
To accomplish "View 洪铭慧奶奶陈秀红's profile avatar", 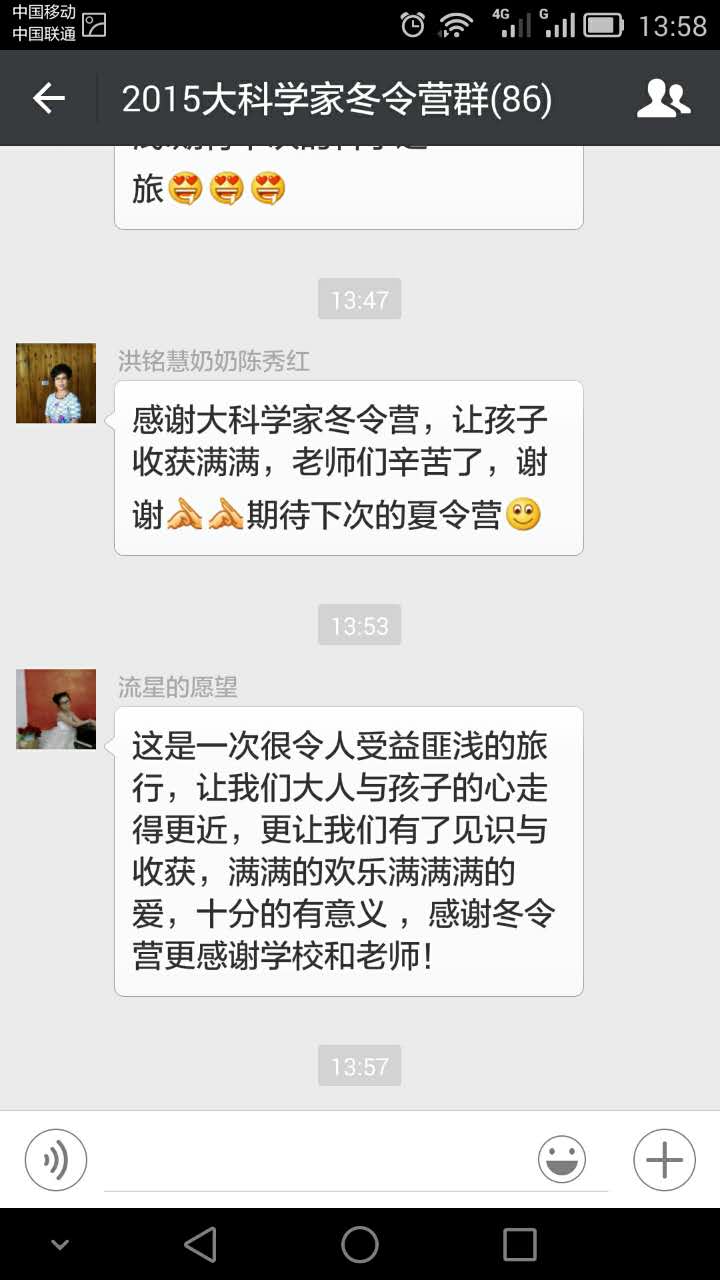I will [56, 383].
